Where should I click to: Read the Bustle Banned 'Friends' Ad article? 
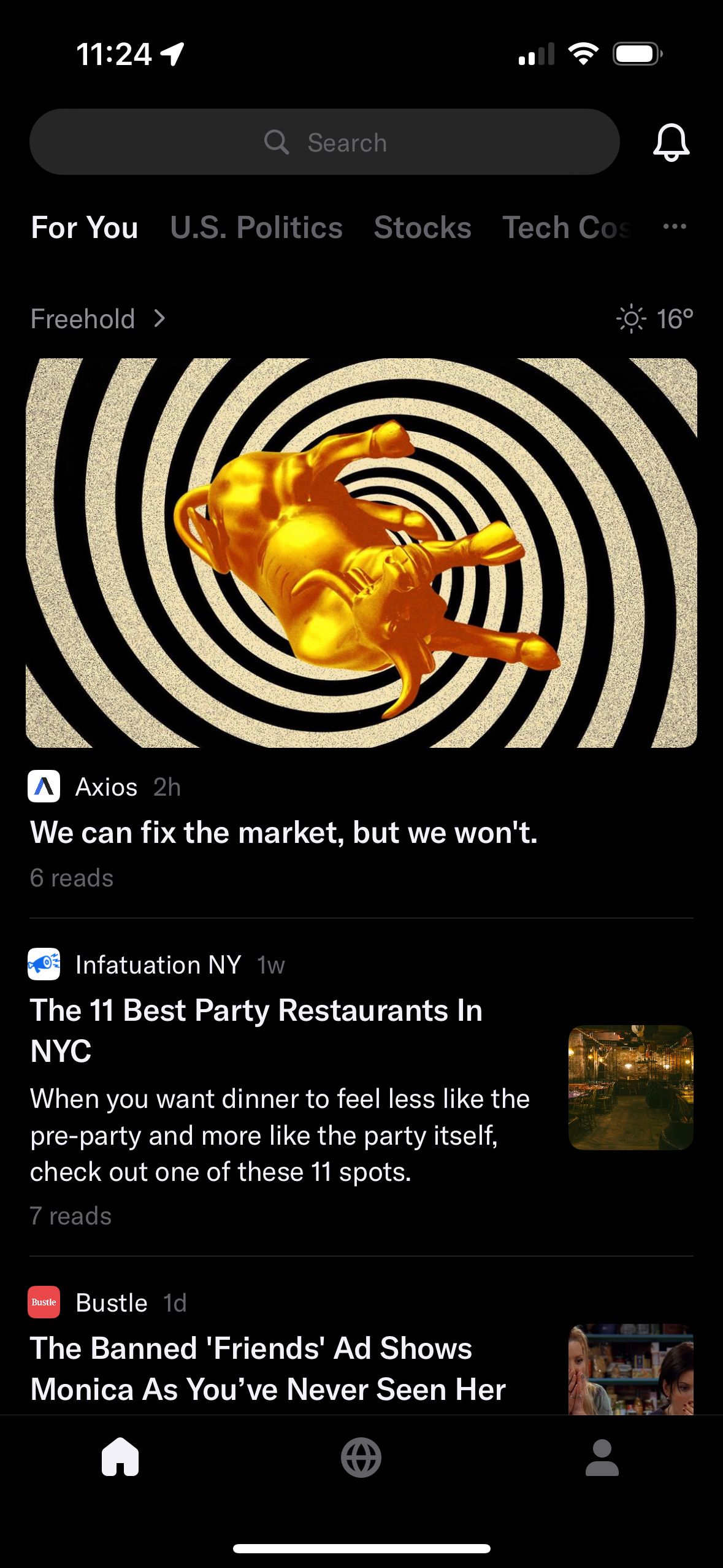(x=268, y=1368)
